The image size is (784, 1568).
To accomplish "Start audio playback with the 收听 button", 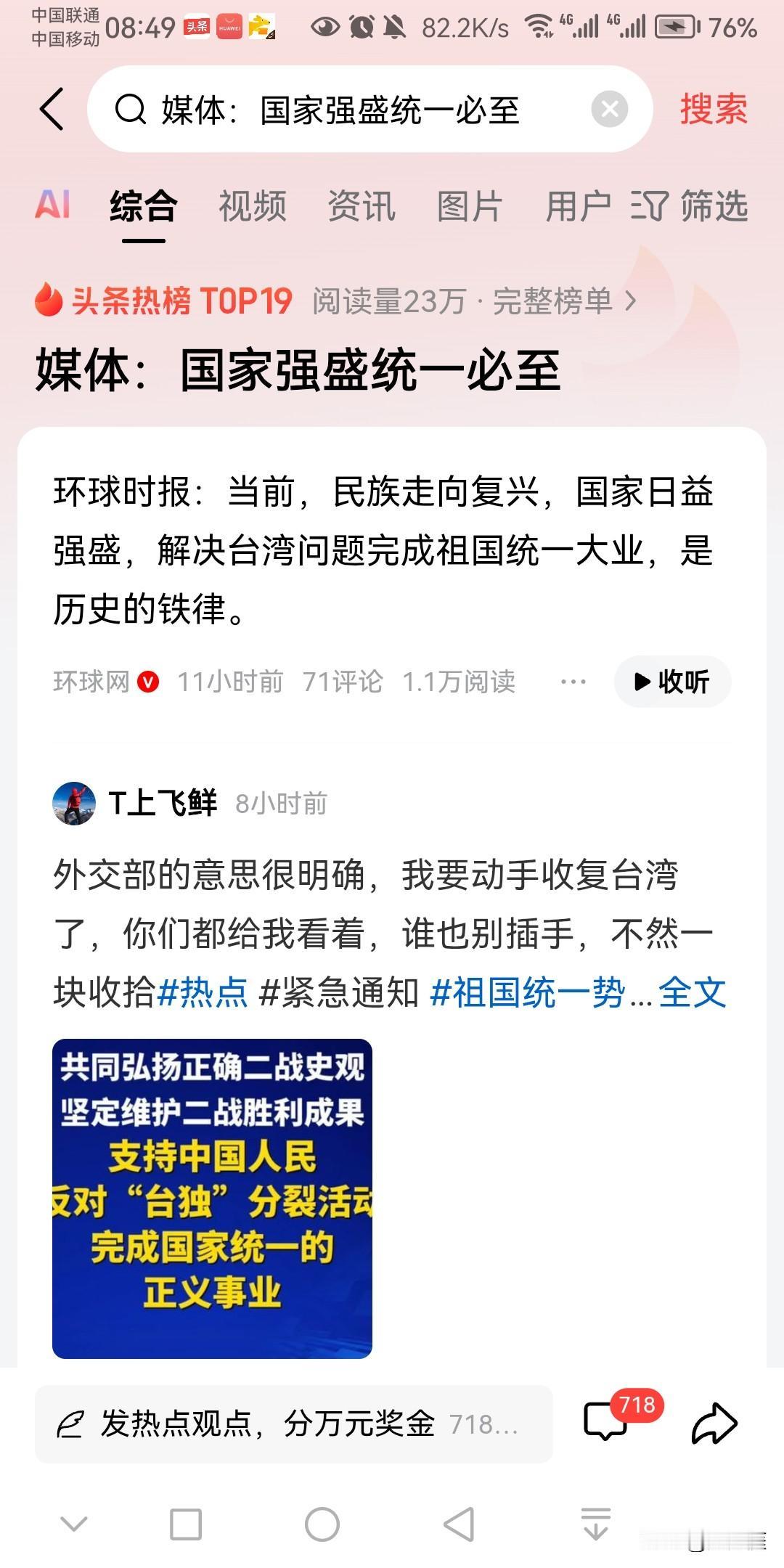I will (x=670, y=681).
